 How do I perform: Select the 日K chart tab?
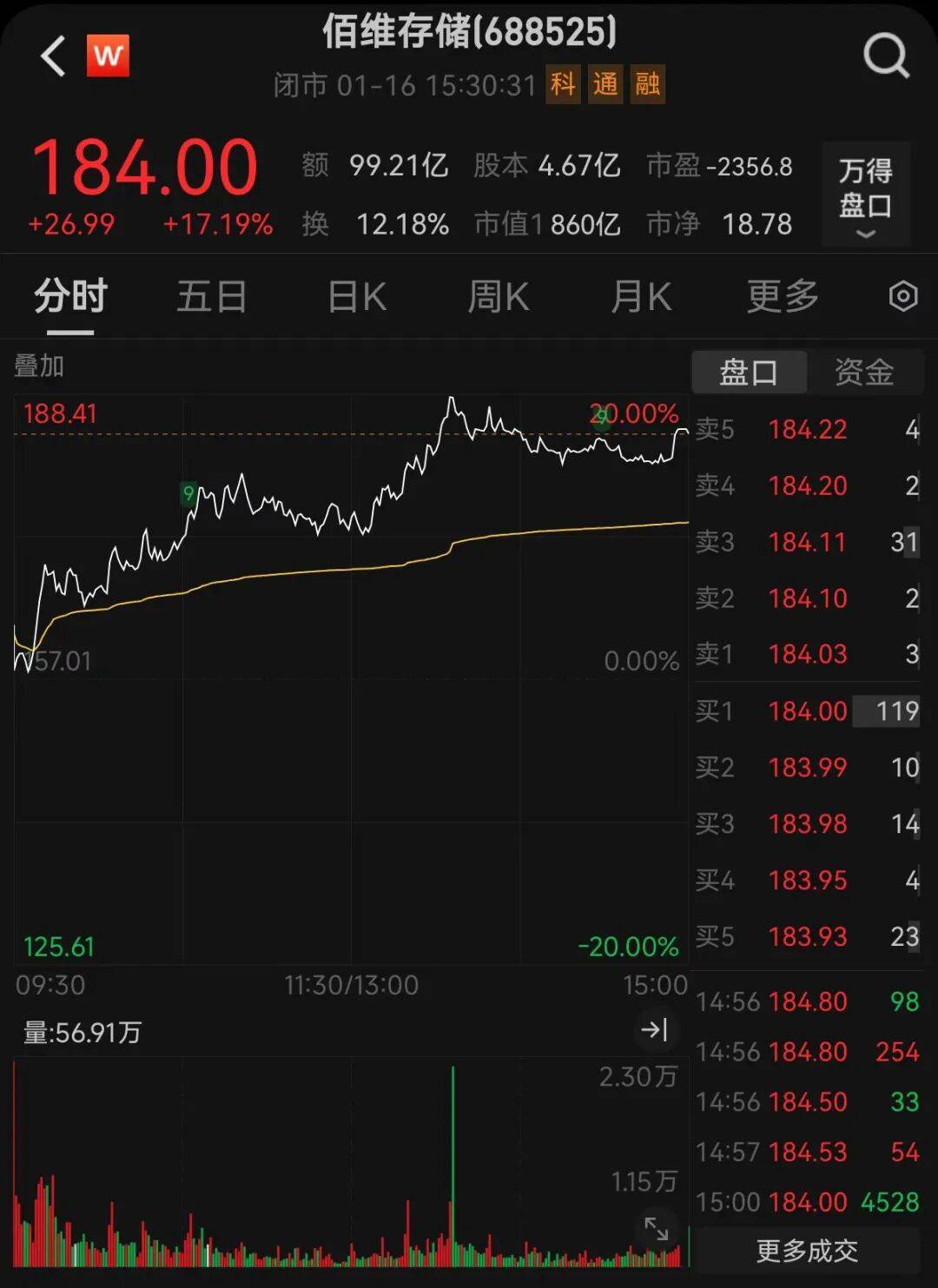tap(357, 297)
